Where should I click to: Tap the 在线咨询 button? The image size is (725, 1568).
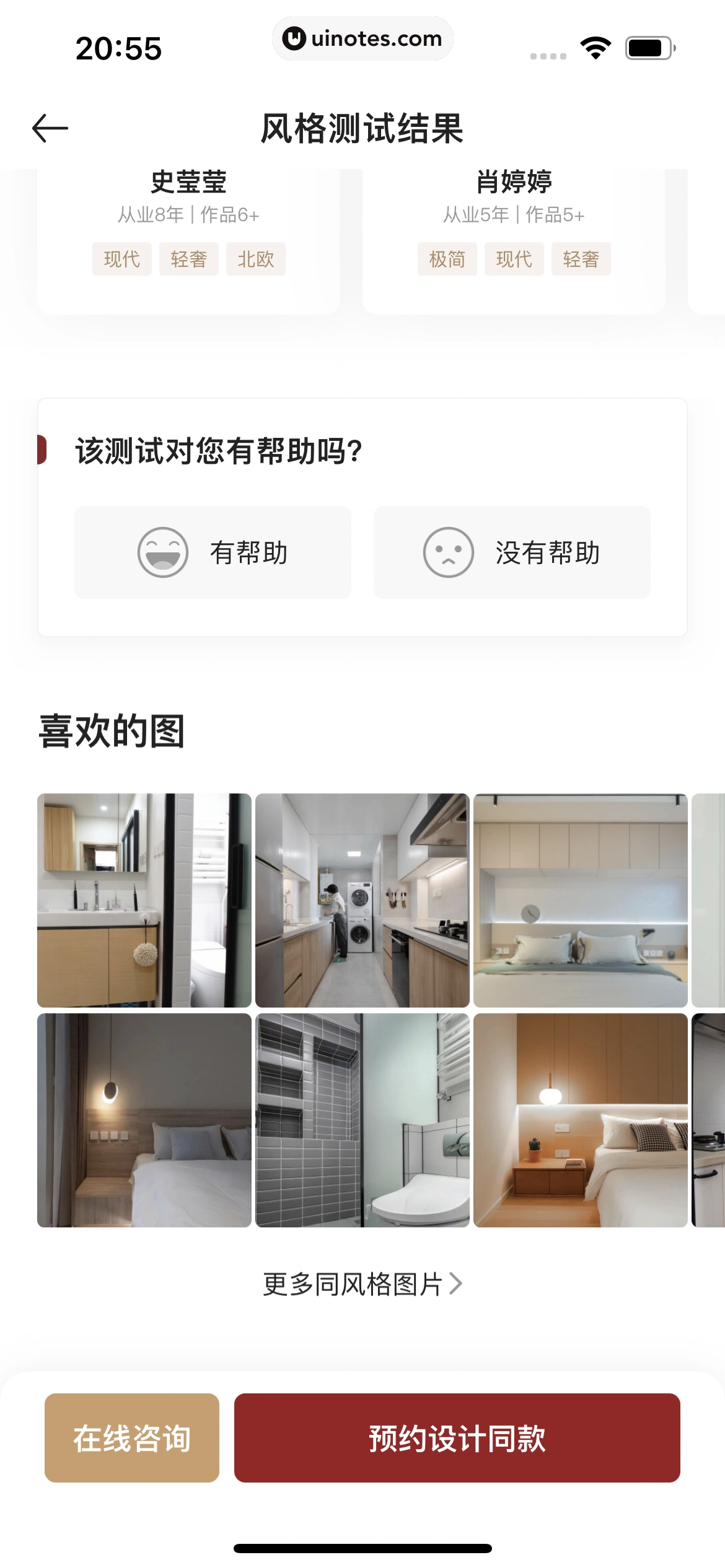[x=132, y=1438]
